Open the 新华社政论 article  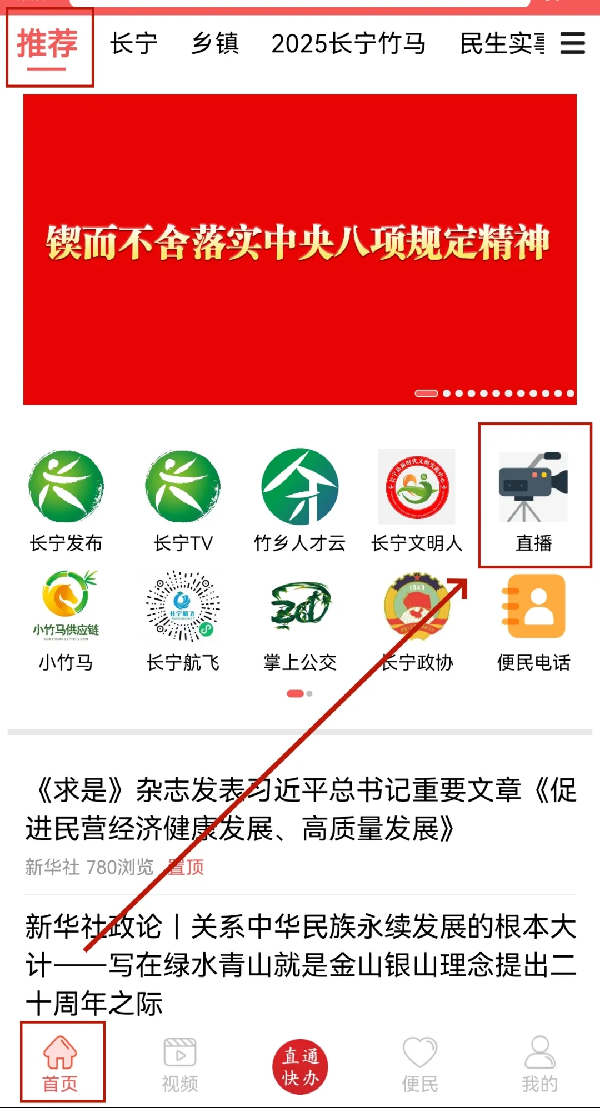click(x=299, y=964)
